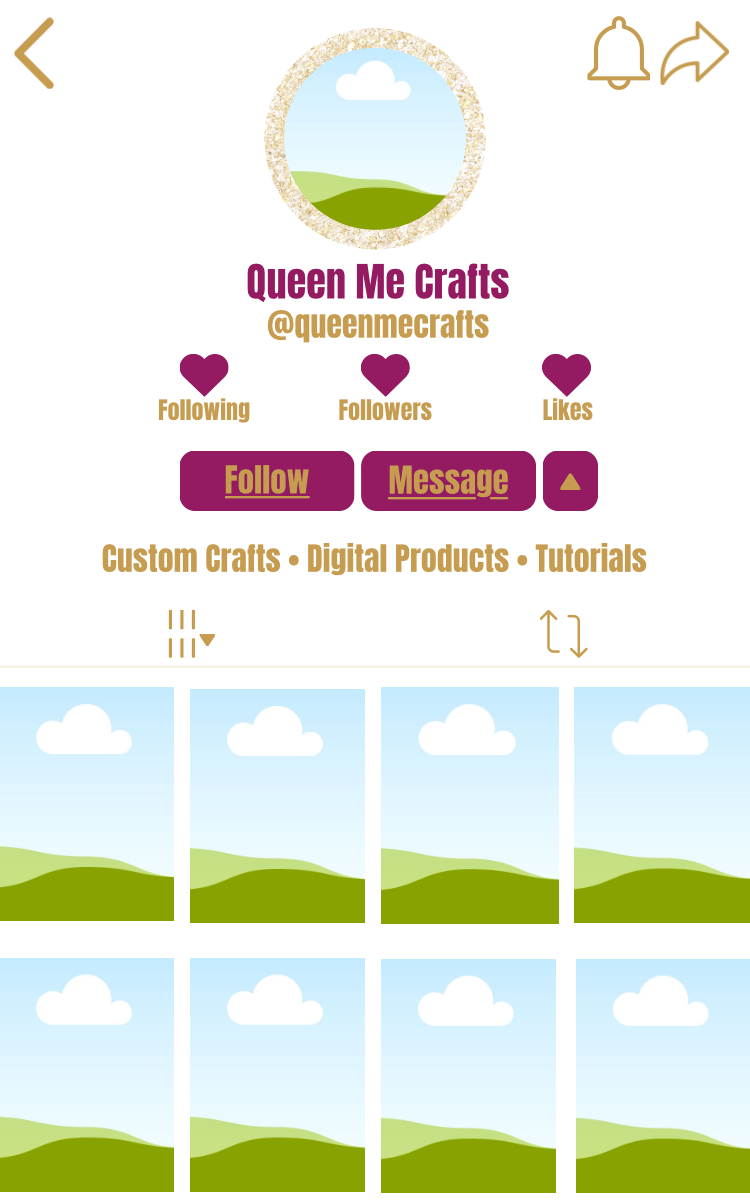Image resolution: width=750 pixels, height=1200 pixels.
Task: Switch to the reposts tab
Action: pos(563,634)
